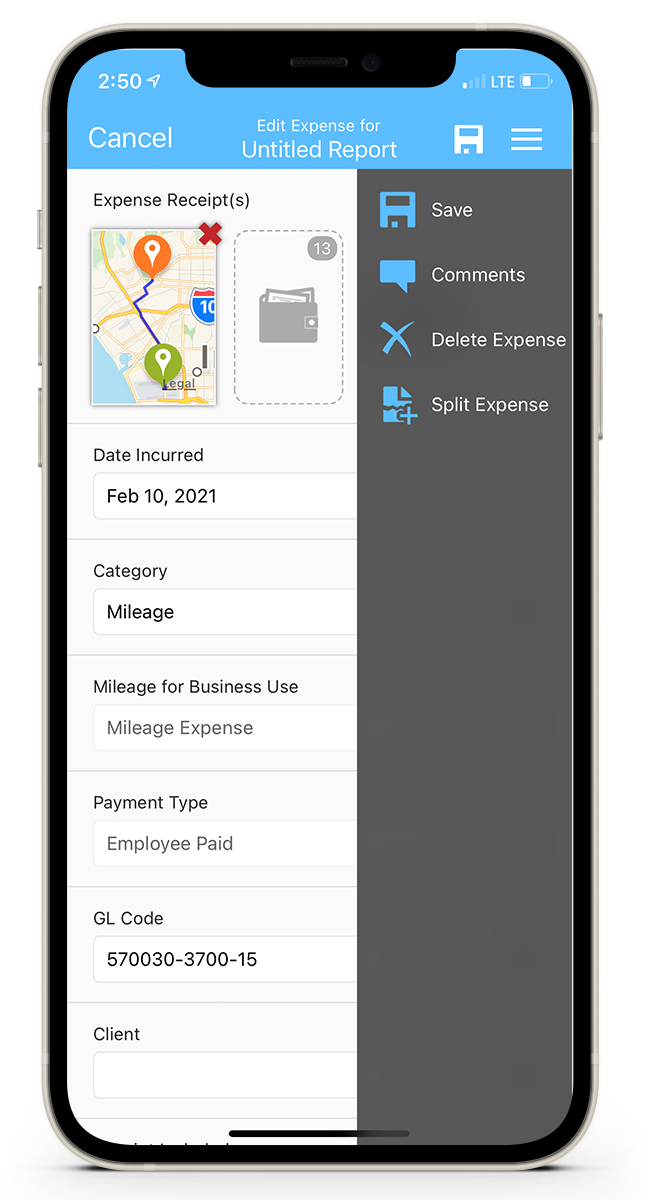Tap the Mileage Expense field
Viewport: 648px width, 1200px height.
tap(225, 728)
